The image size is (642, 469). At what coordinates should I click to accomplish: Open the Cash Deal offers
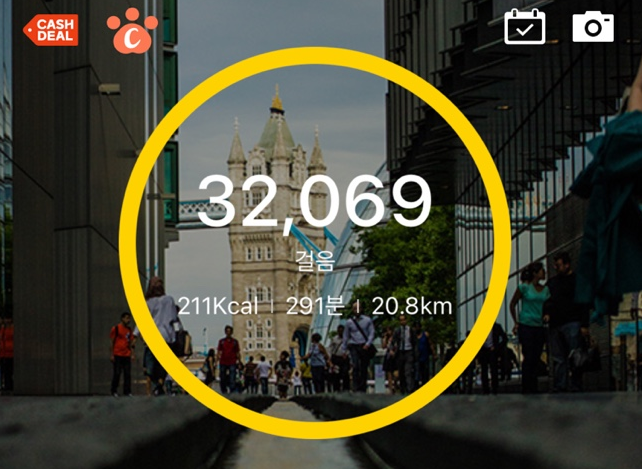pyautogui.click(x=51, y=29)
